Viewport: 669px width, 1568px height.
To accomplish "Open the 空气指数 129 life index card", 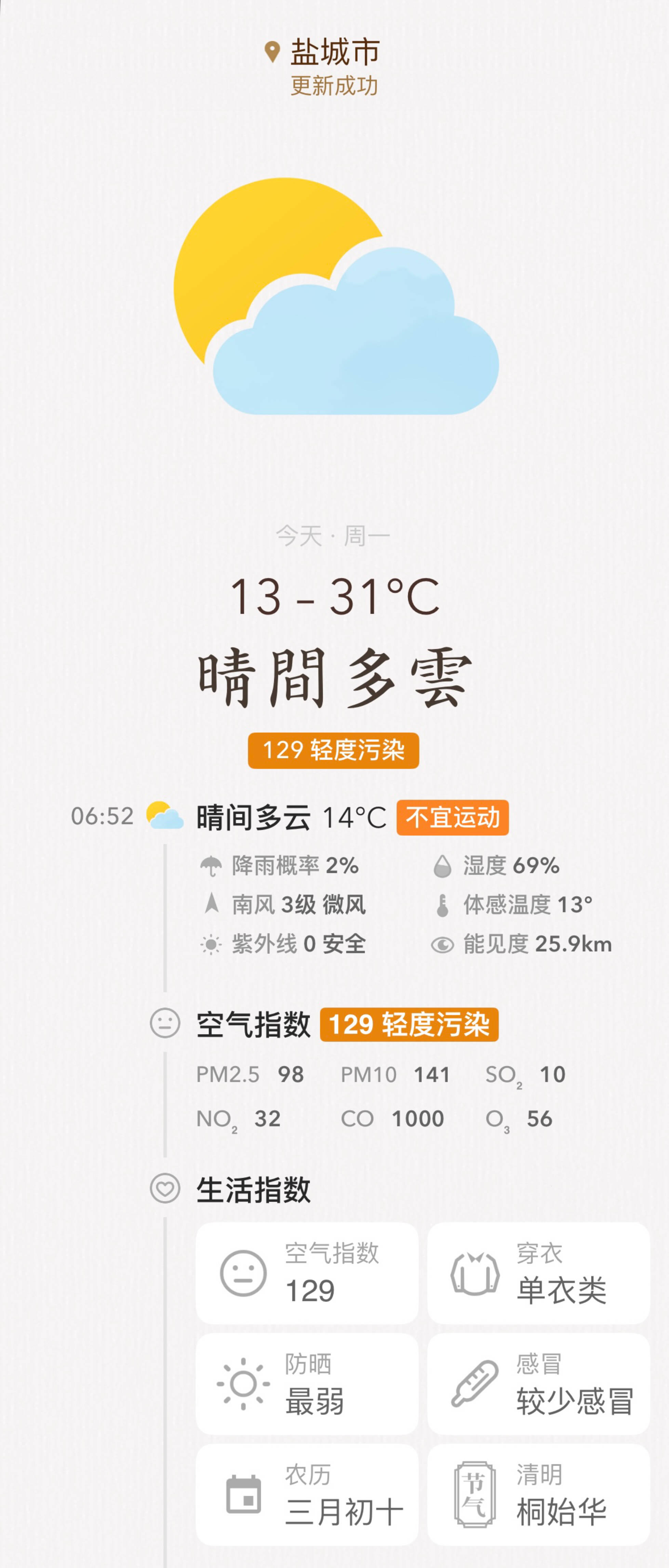I will 307,1273.
